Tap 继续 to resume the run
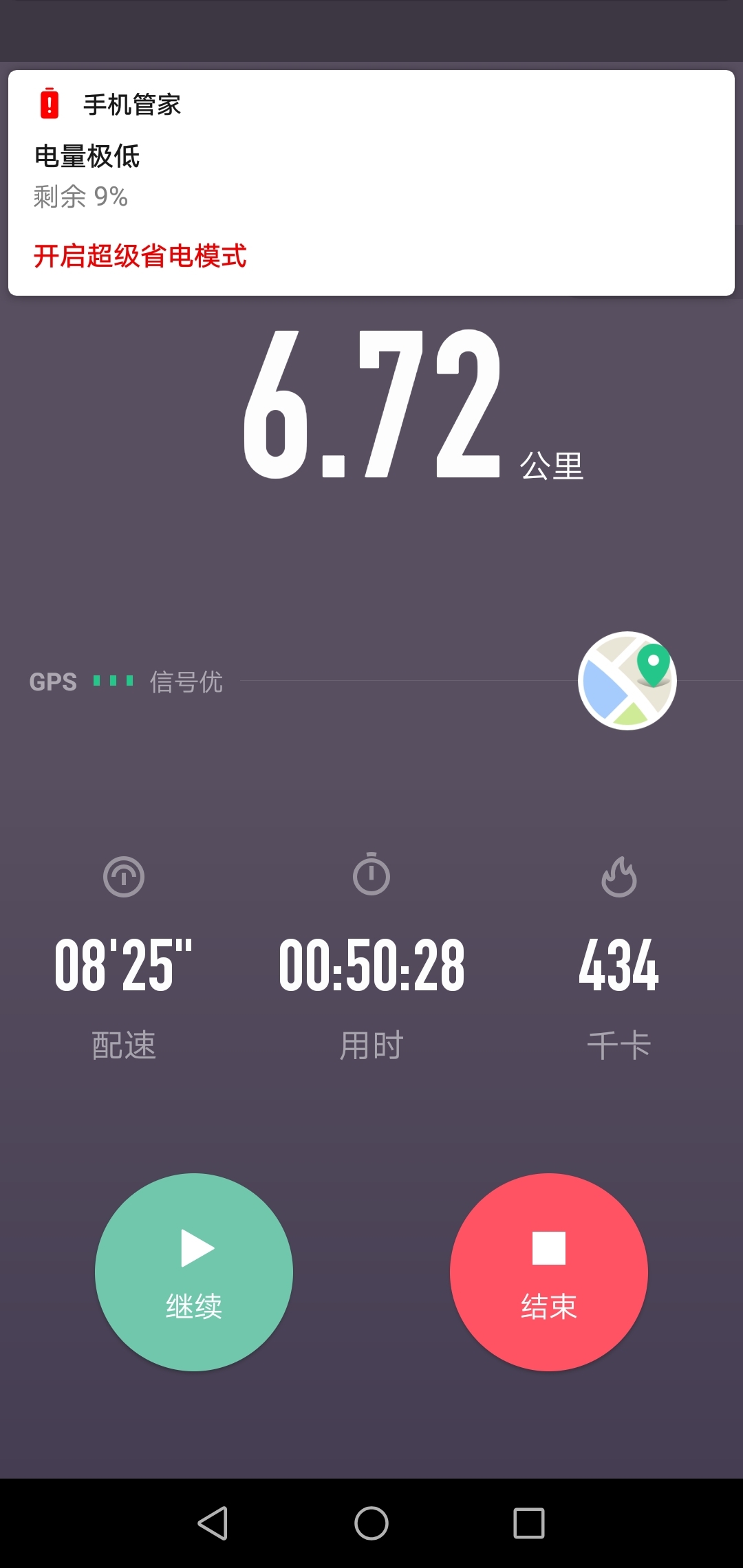 (x=194, y=1272)
